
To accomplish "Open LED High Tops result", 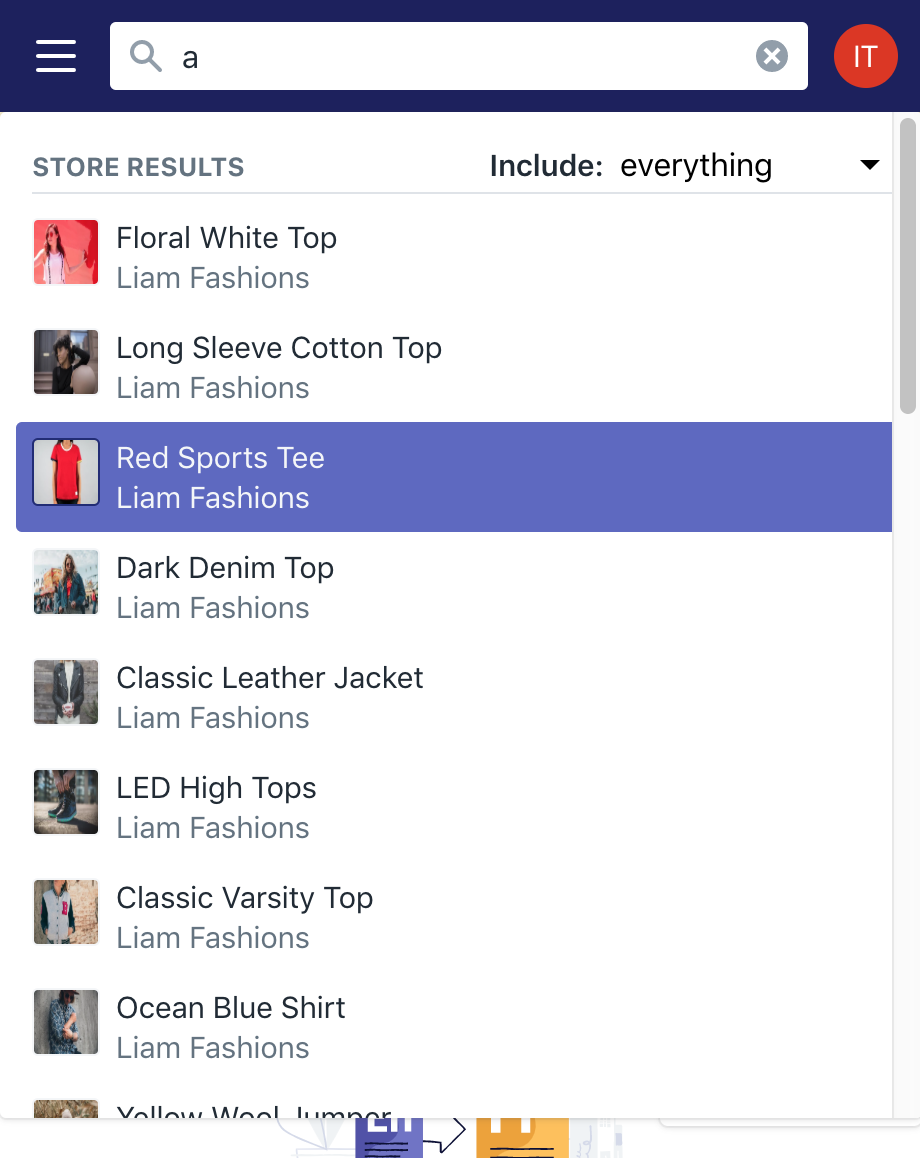I will pyautogui.click(x=454, y=807).
